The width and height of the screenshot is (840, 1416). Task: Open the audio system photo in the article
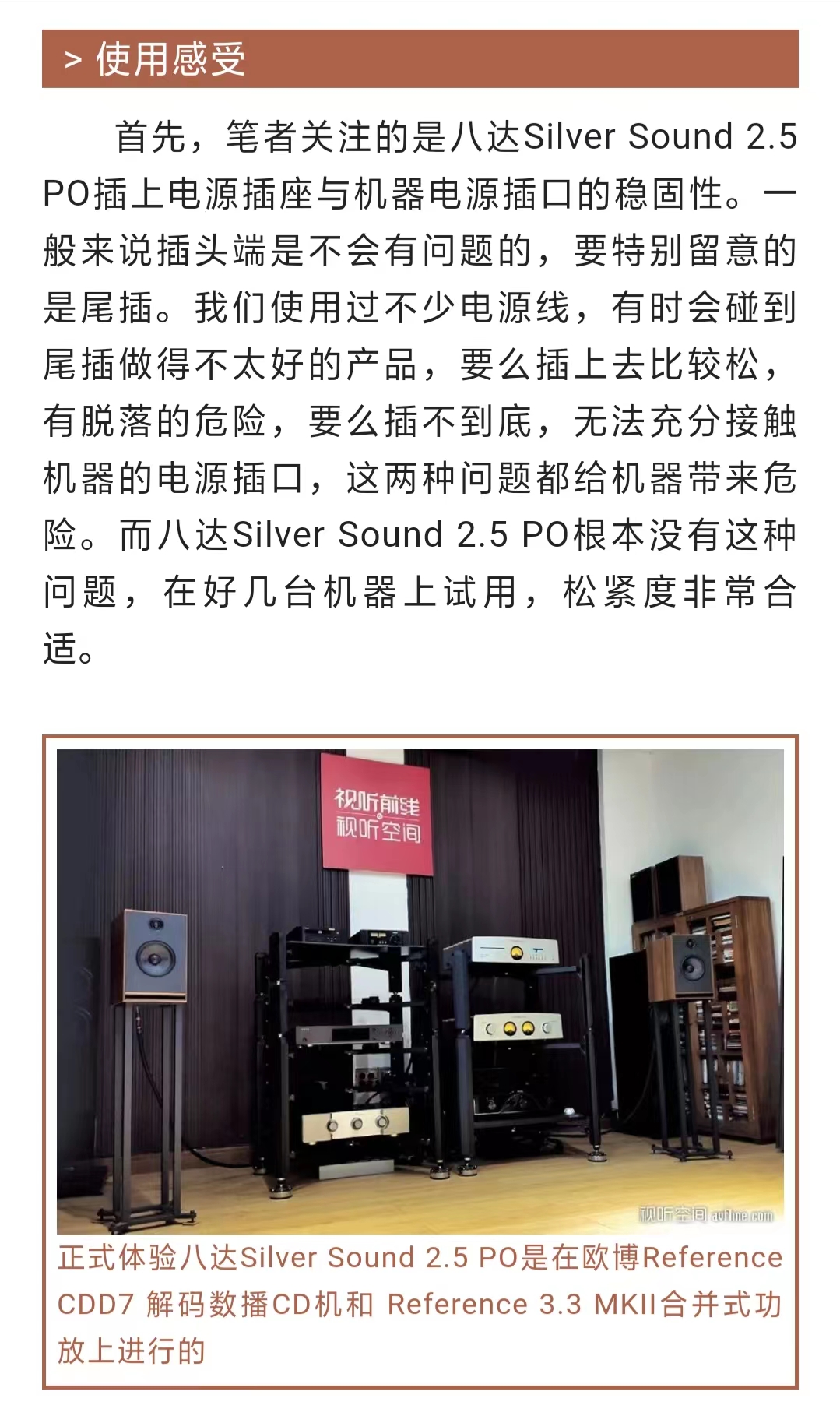[420, 991]
